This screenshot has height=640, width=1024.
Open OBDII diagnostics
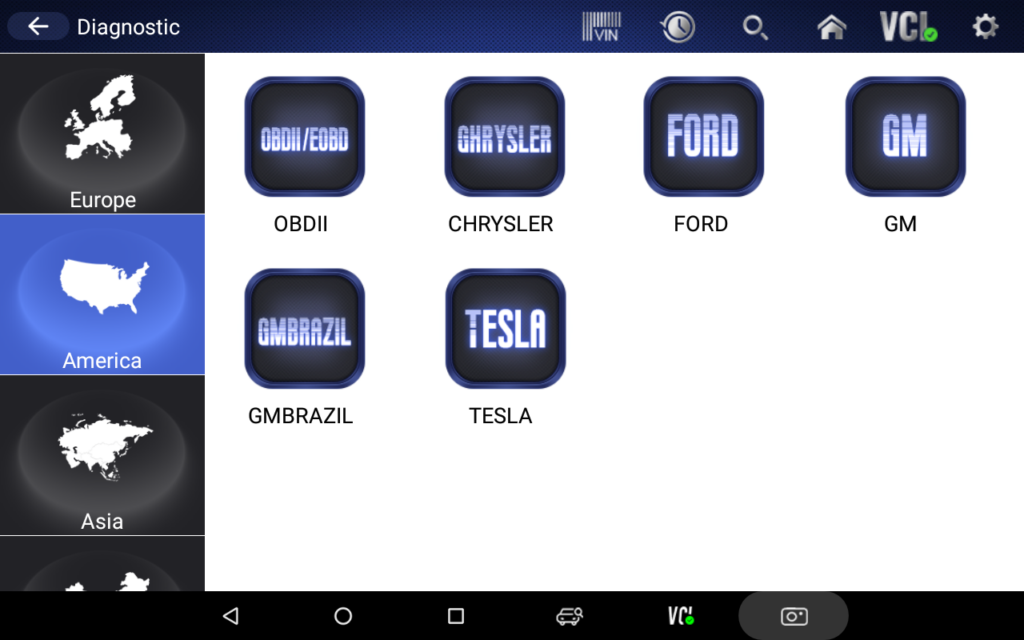click(x=304, y=137)
